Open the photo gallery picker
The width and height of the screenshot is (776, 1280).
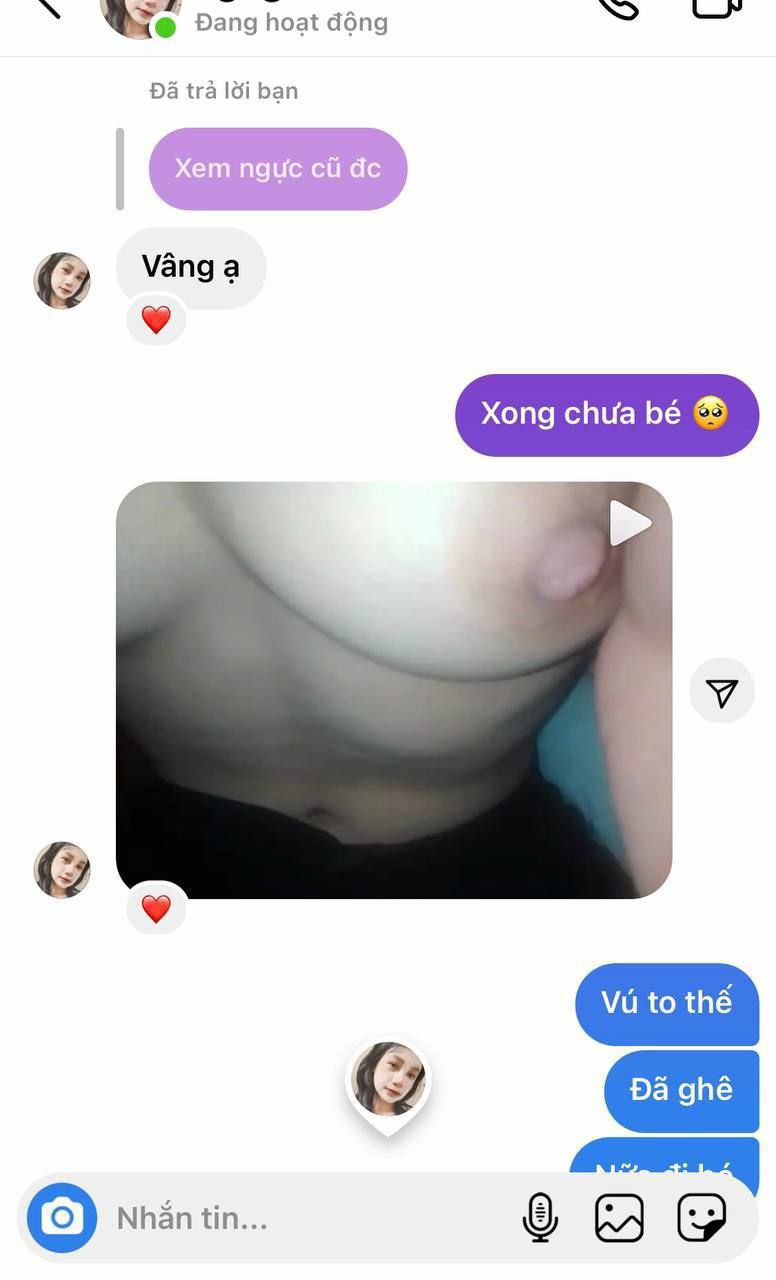pyautogui.click(x=619, y=1217)
